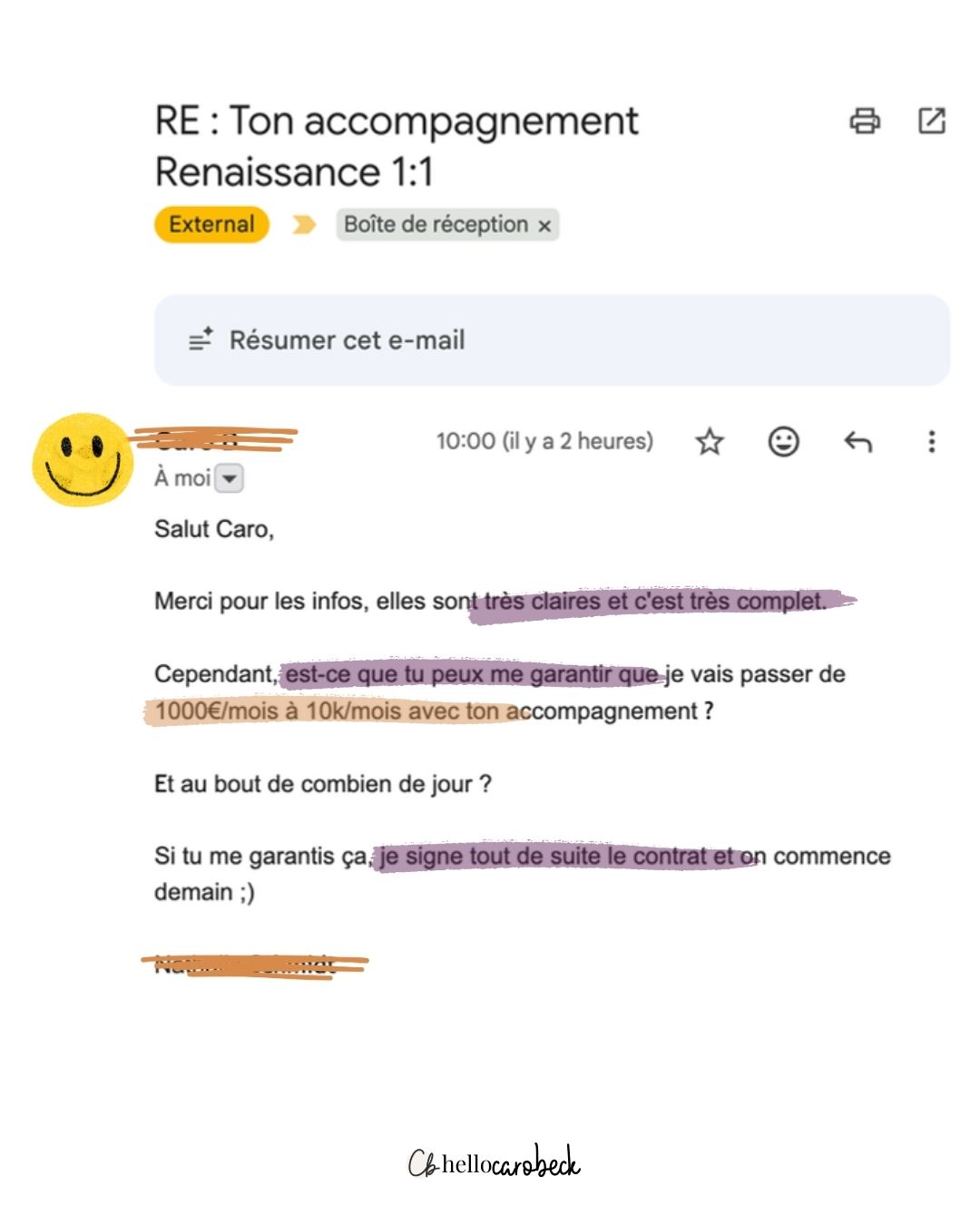Open the forwarding arrow next to External

click(302, 224)
